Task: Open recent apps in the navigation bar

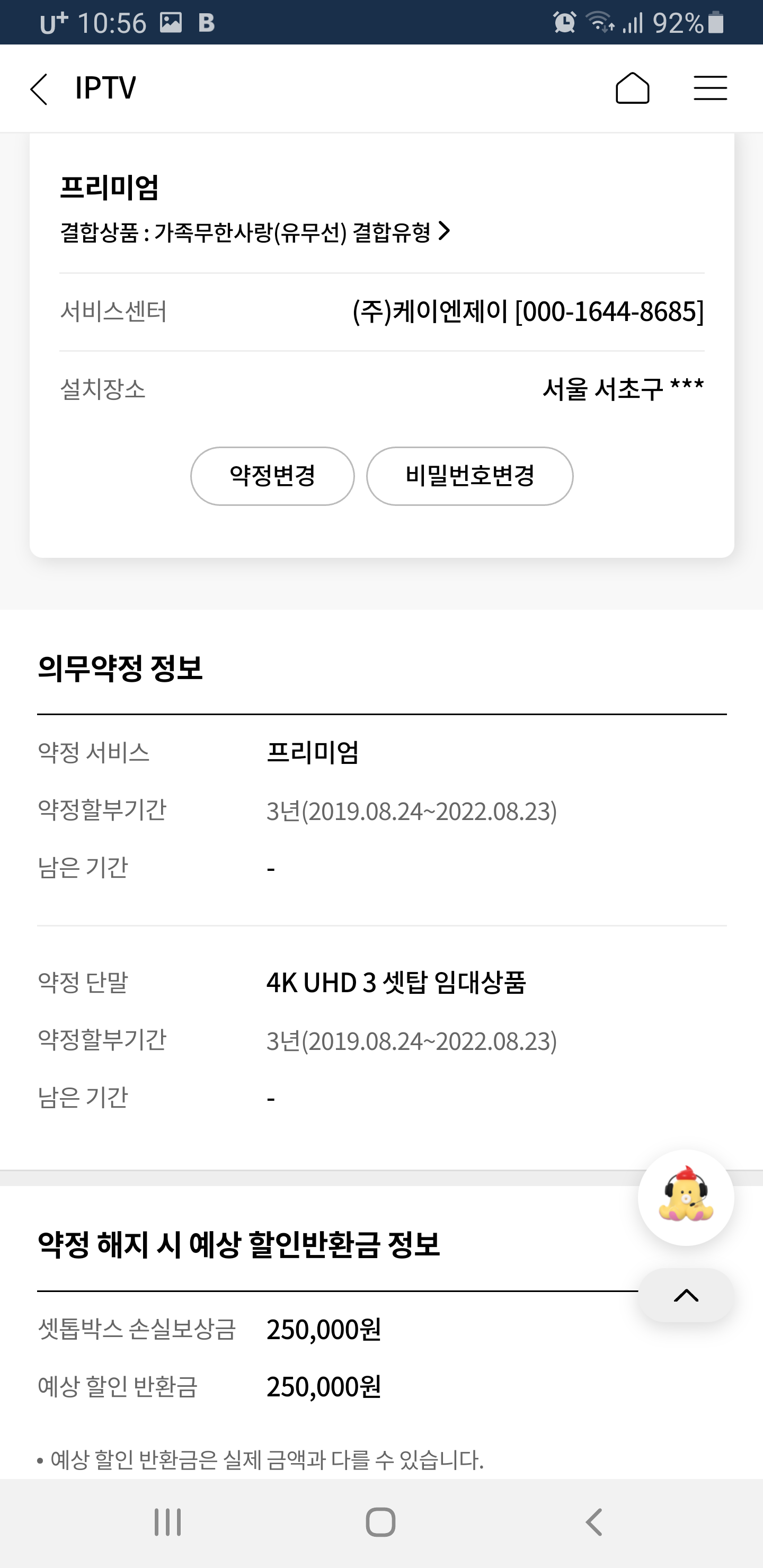Action: click(167, 1522)
